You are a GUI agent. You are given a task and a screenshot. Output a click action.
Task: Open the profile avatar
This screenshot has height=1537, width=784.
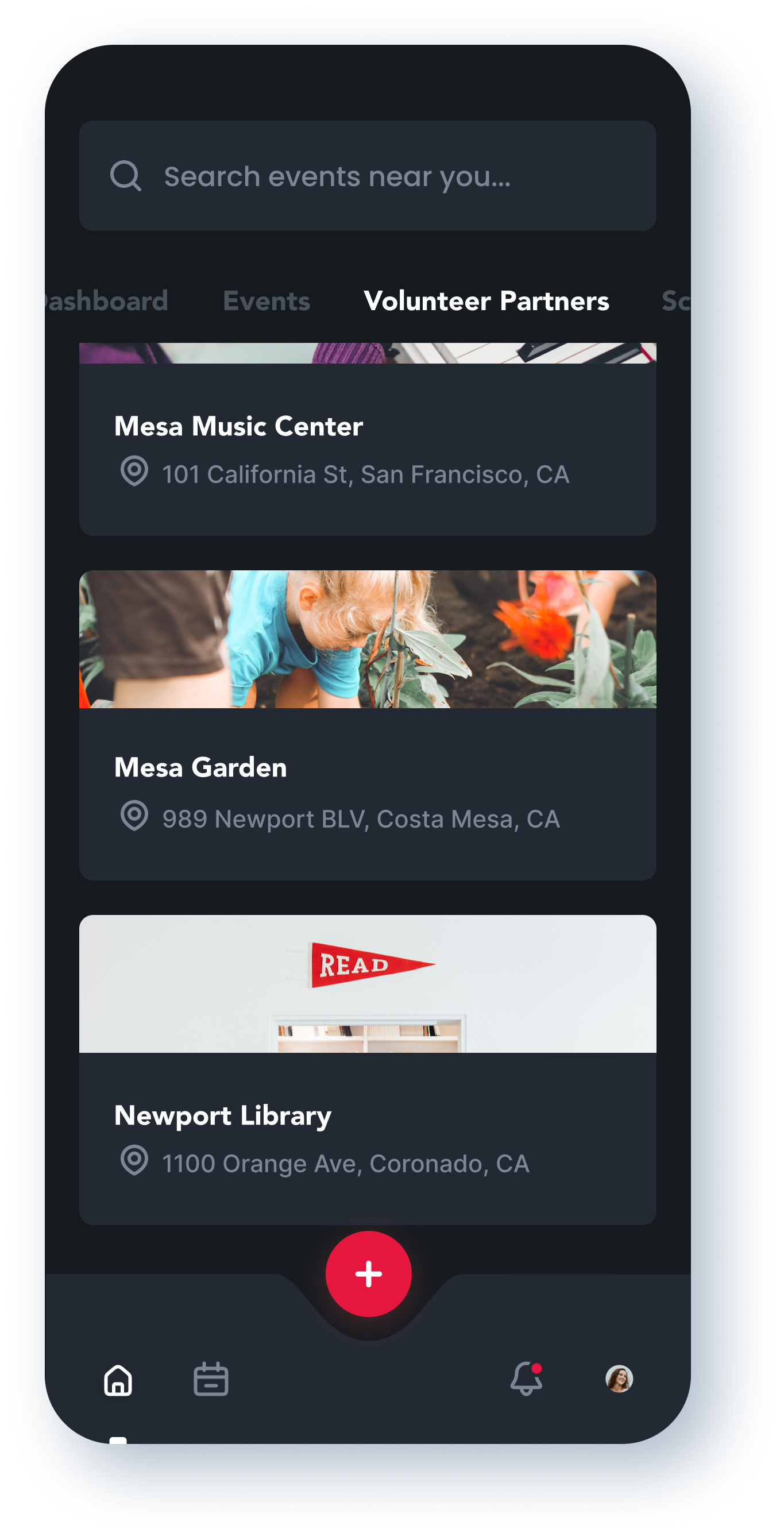[619, 1379]
